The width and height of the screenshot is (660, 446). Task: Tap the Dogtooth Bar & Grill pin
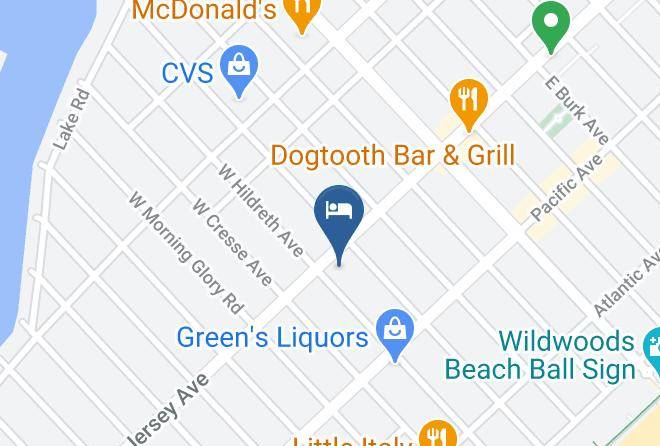[x=468, y=104]
